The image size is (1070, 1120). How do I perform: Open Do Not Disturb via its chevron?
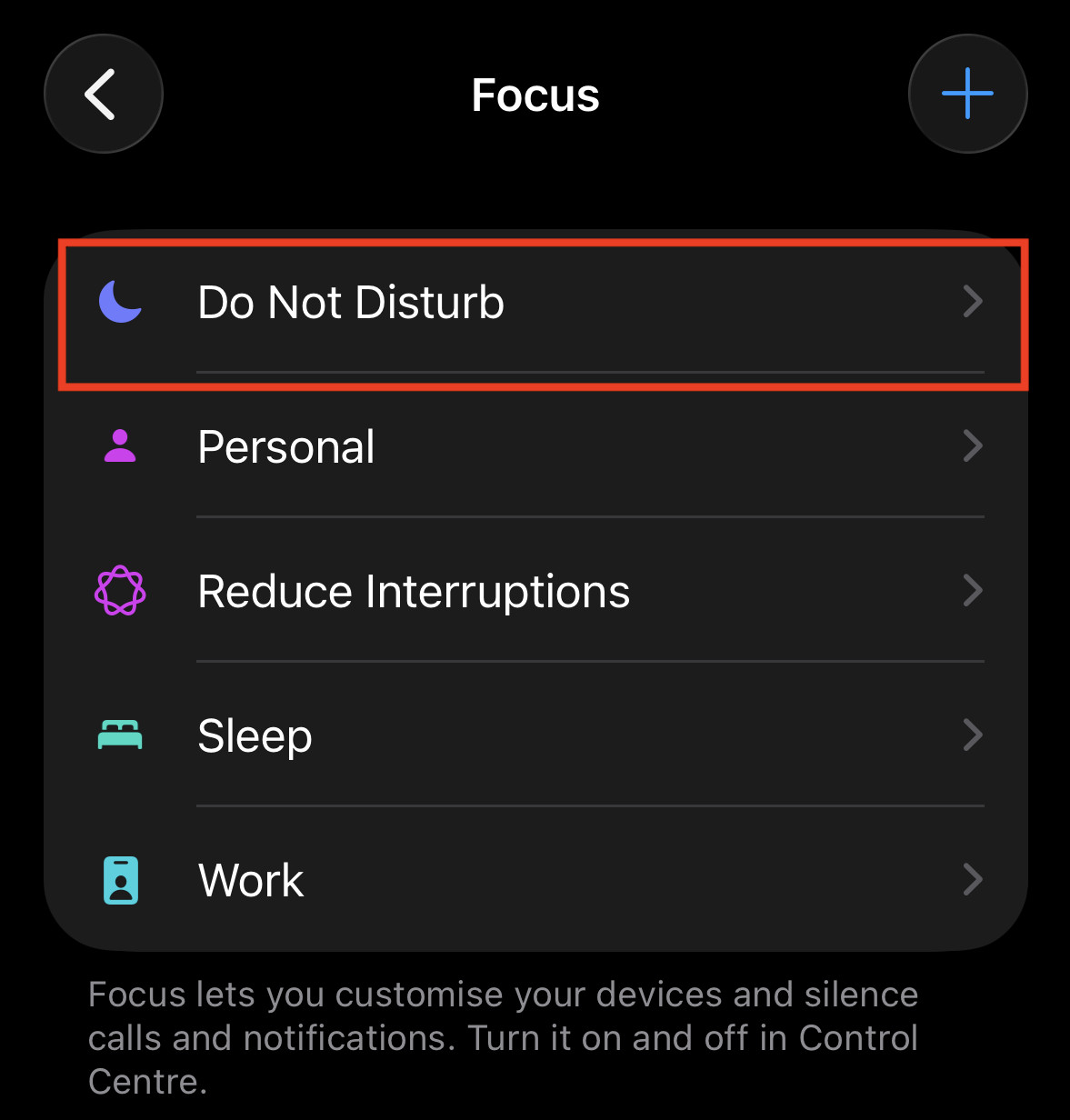pos(974,302)
